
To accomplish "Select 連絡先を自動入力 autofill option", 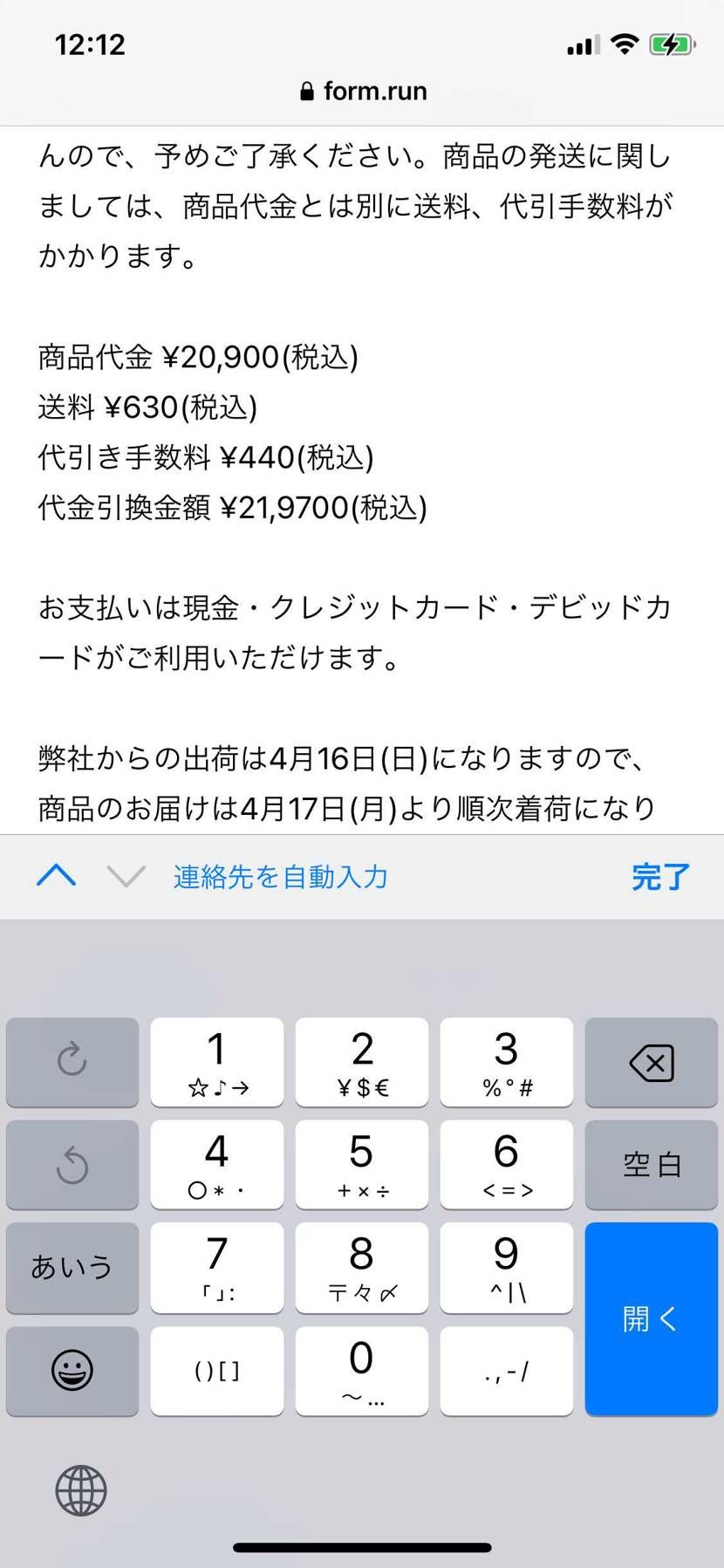I will pos(279,877).
